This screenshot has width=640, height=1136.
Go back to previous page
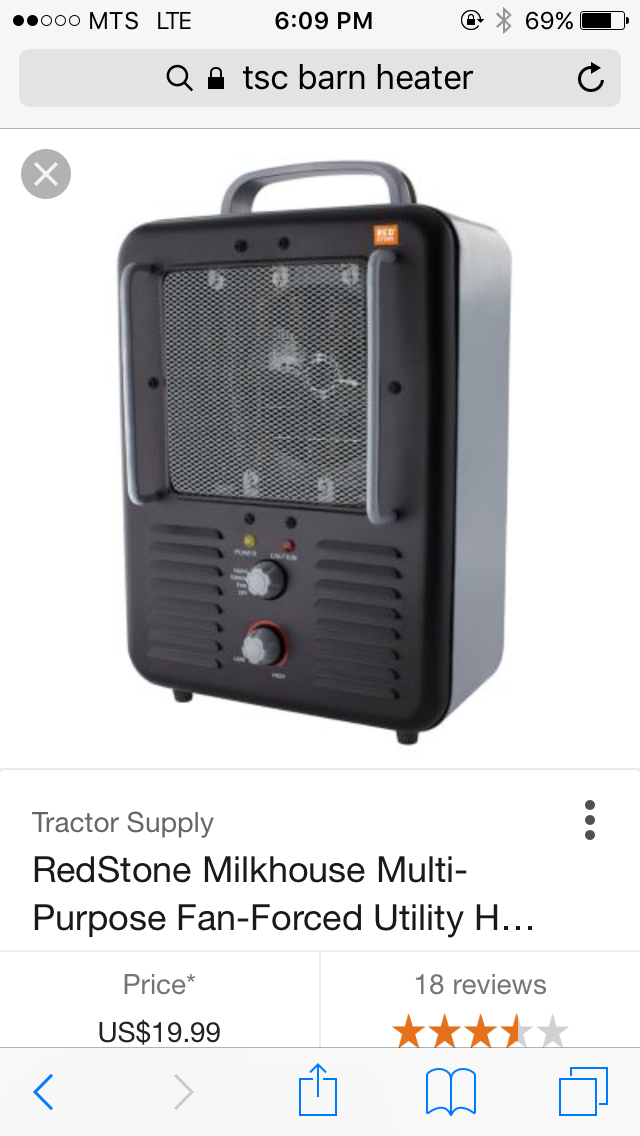(x=44, y=1092)
